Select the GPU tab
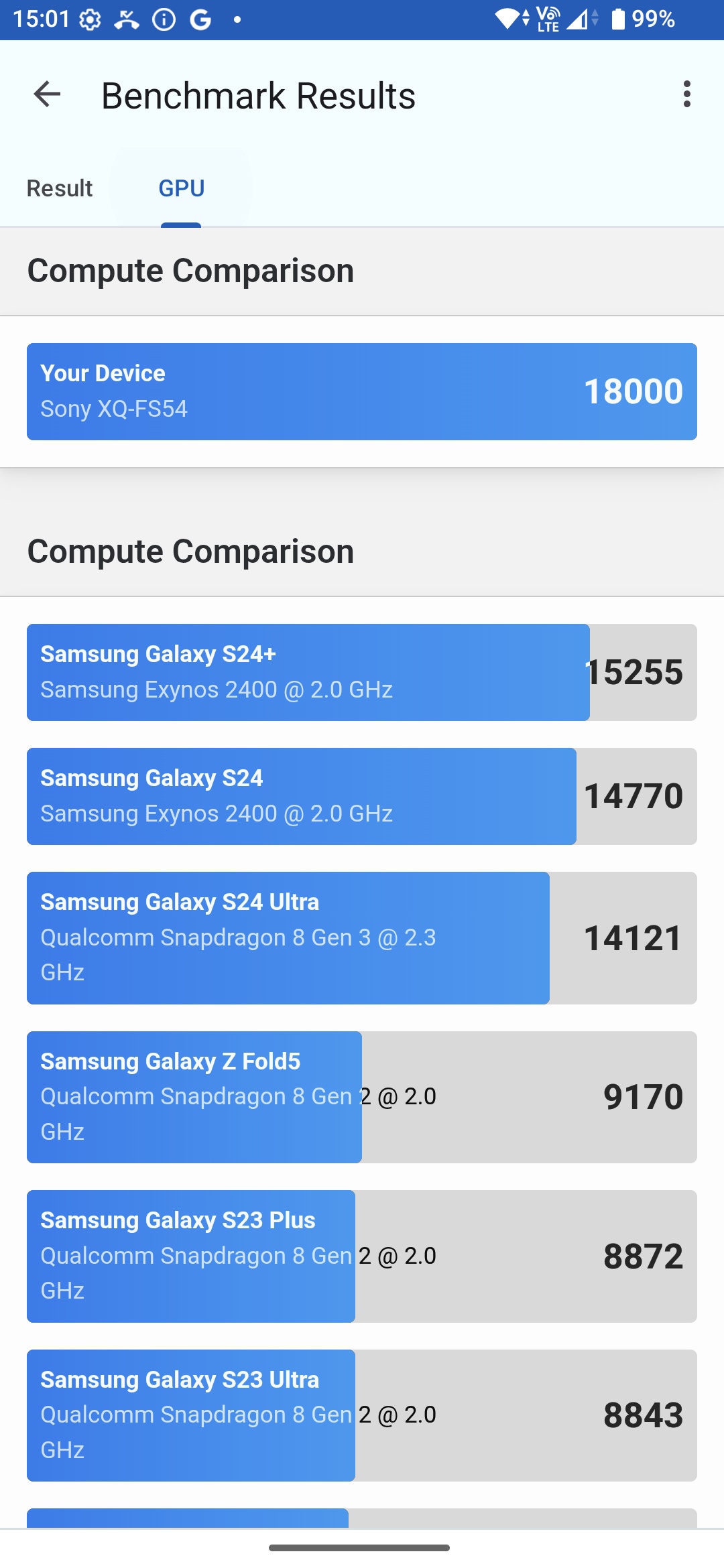Image resolution: width=724 pixels, height=1568 pixels. click(x=181, y=188)
